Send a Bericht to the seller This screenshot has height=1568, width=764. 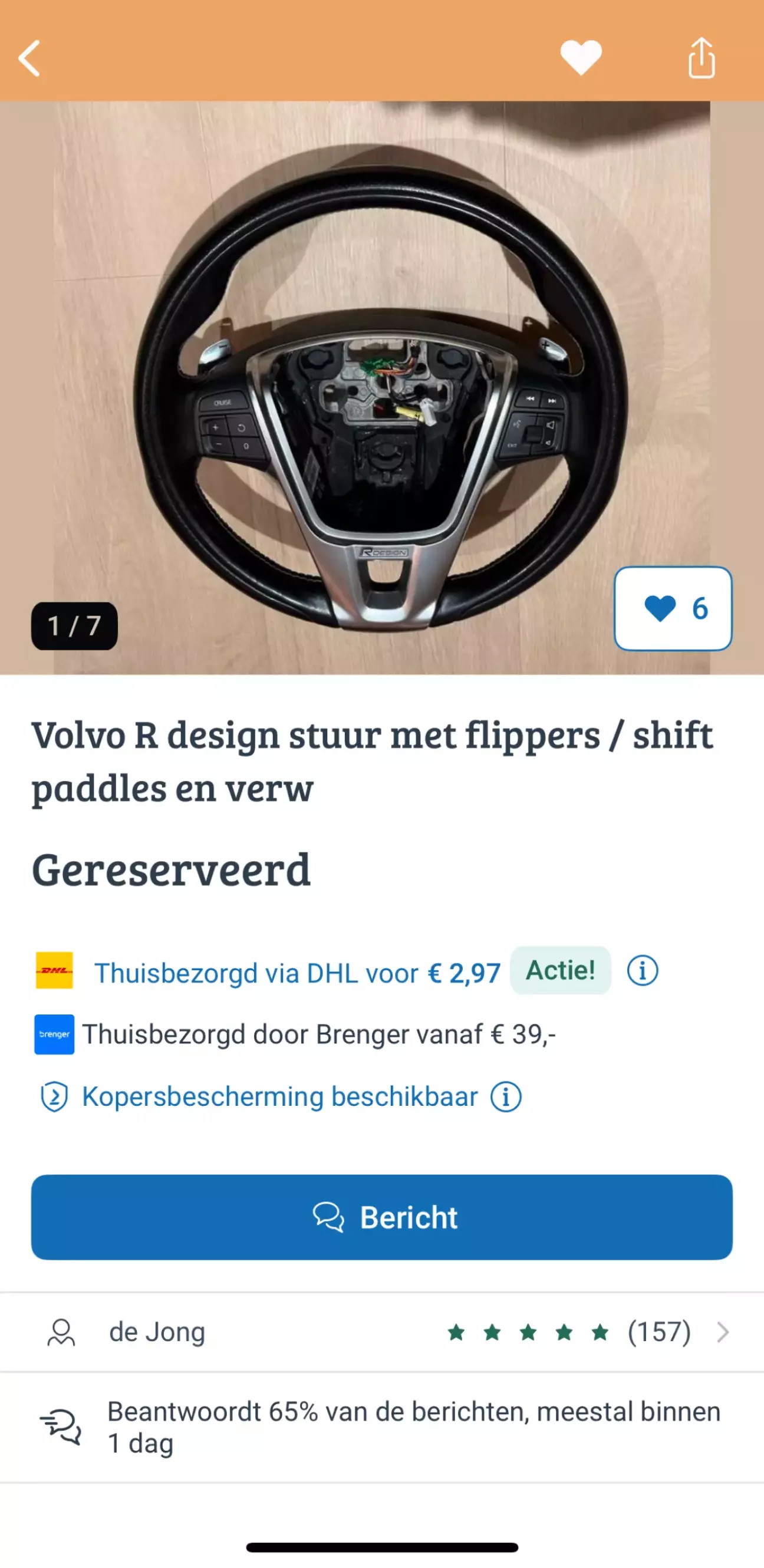(x=381, y=1217)
